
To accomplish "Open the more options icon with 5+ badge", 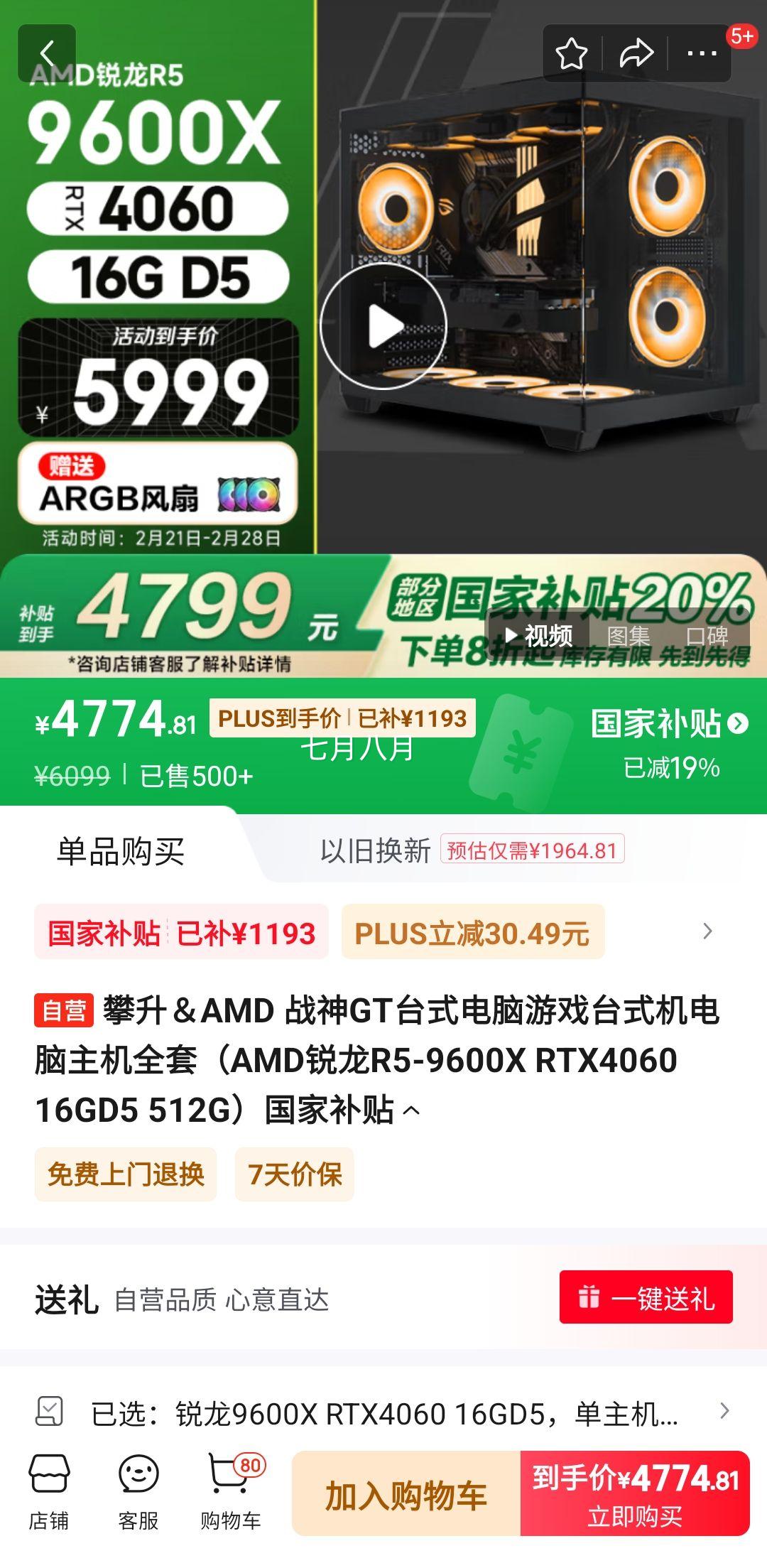I will coord(700,50).
